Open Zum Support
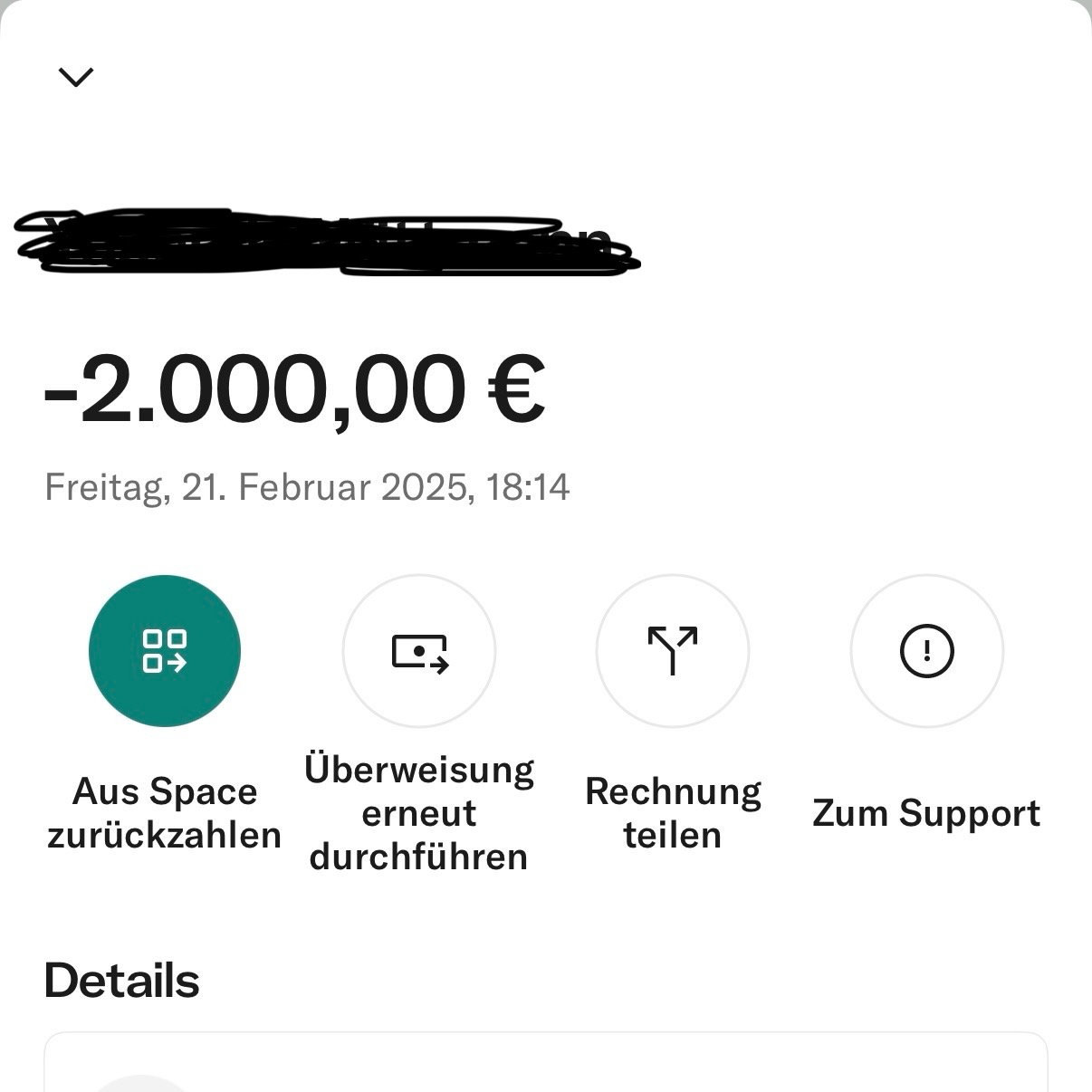 tap(926, 651)
